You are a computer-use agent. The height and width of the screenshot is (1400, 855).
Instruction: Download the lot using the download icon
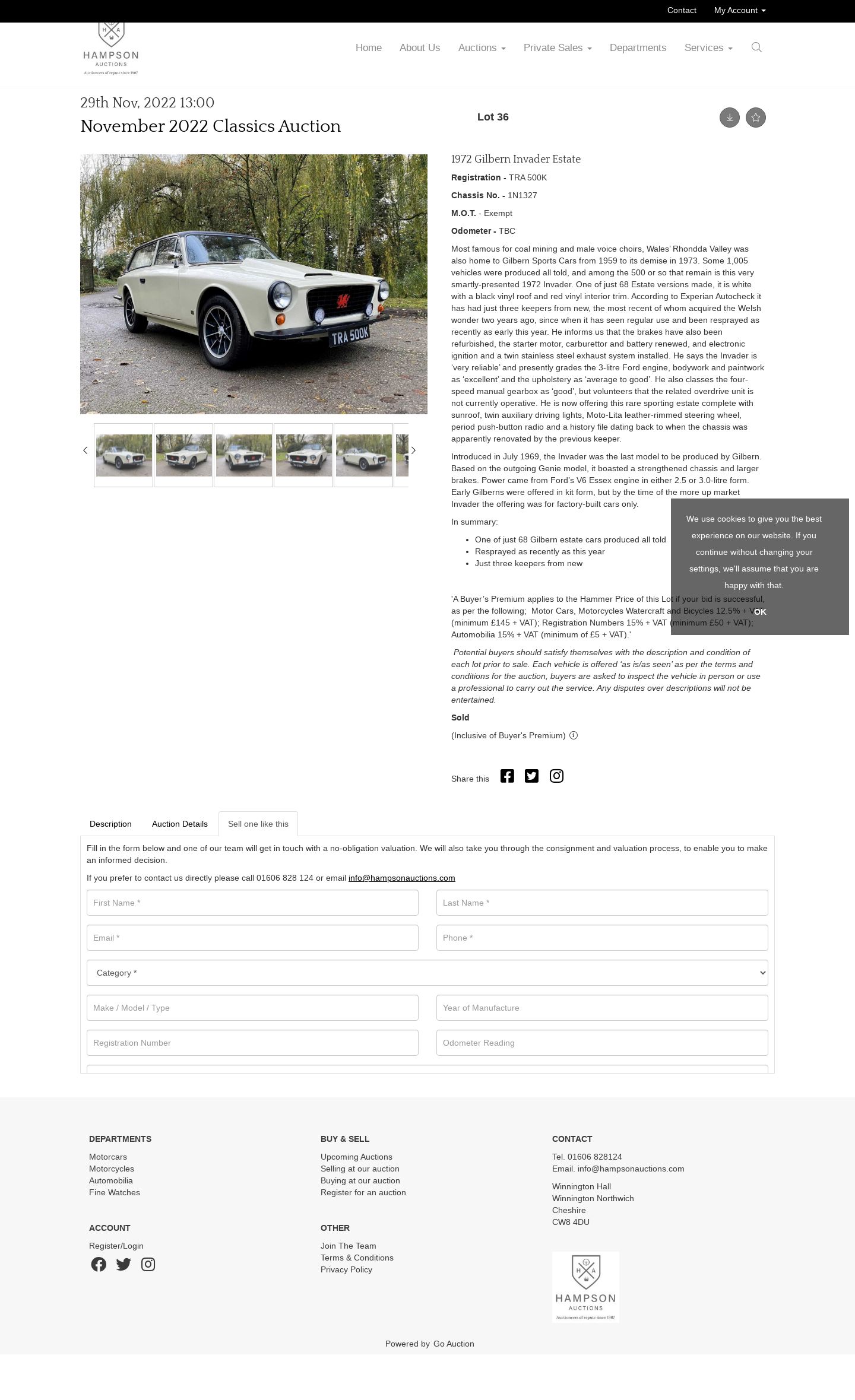click(730, 118)
